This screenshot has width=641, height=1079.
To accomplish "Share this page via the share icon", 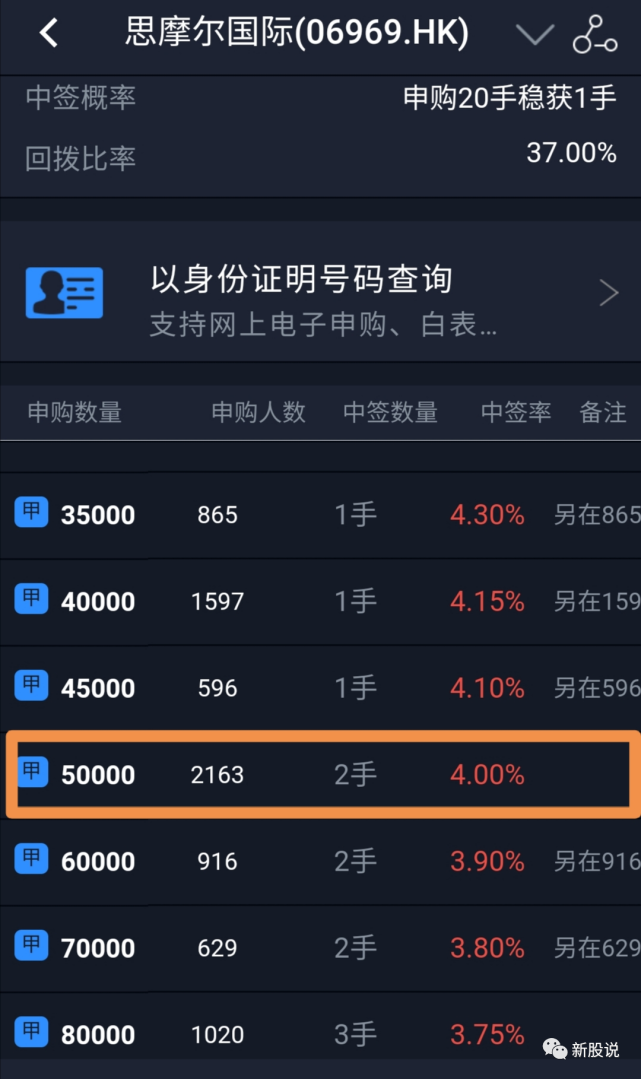I will click(595, 34).
